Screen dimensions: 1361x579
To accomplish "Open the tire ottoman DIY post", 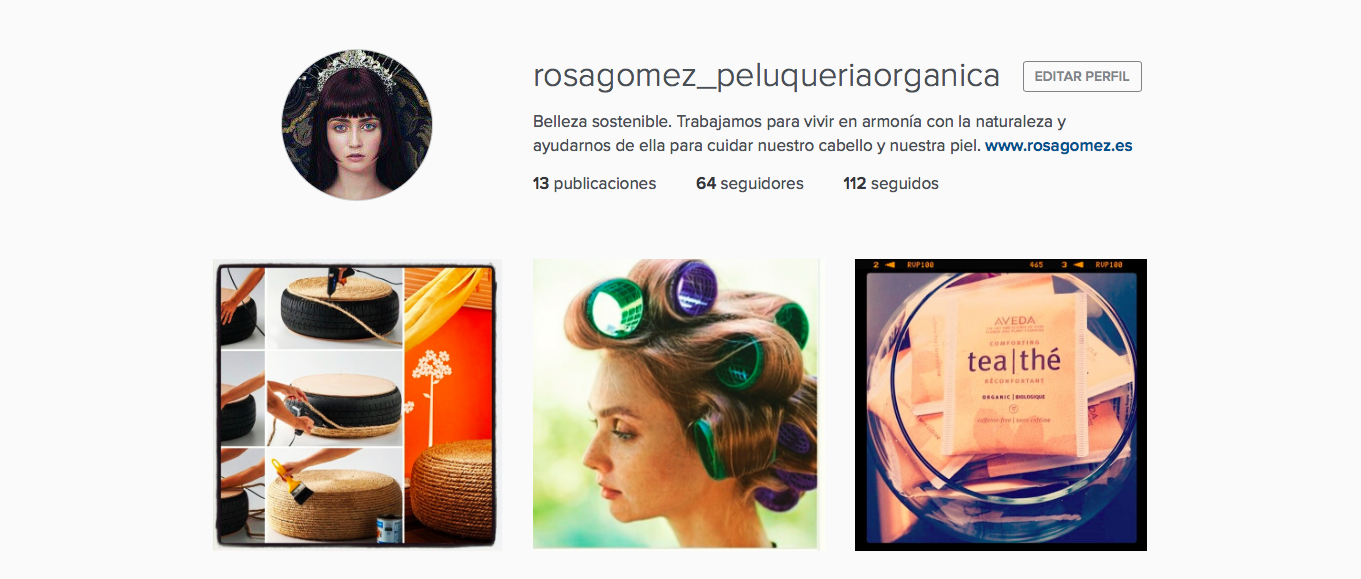I will click(357, 404).
